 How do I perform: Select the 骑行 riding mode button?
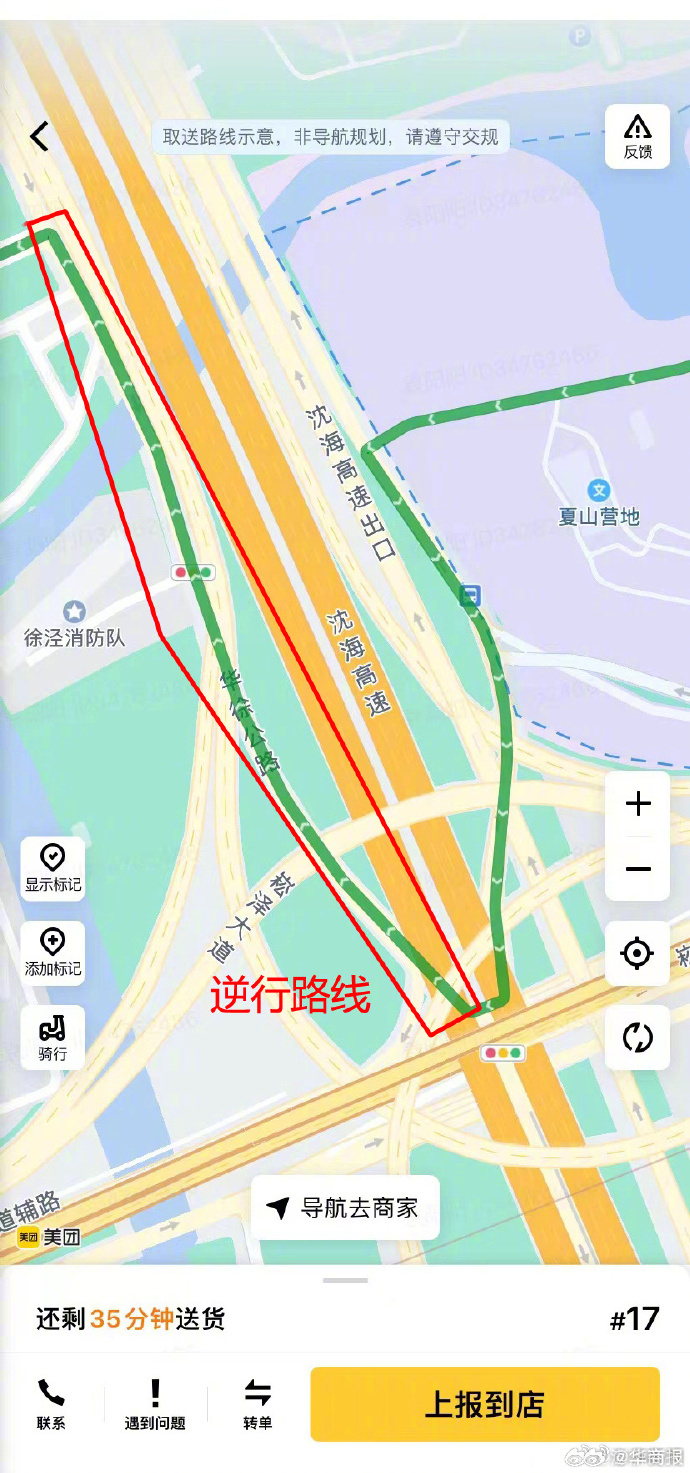click(53, 1036)
